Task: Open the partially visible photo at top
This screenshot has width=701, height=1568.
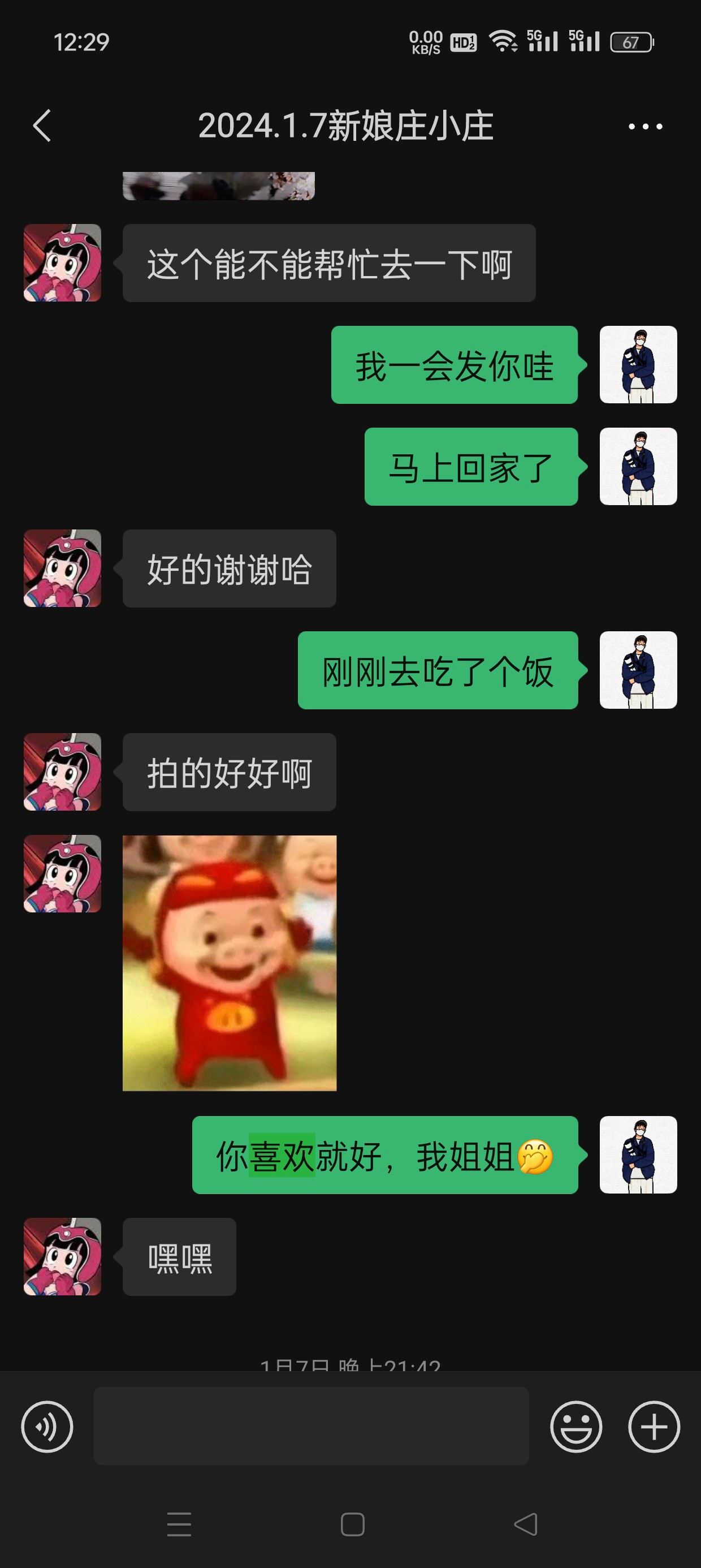Action: (218, 186)
